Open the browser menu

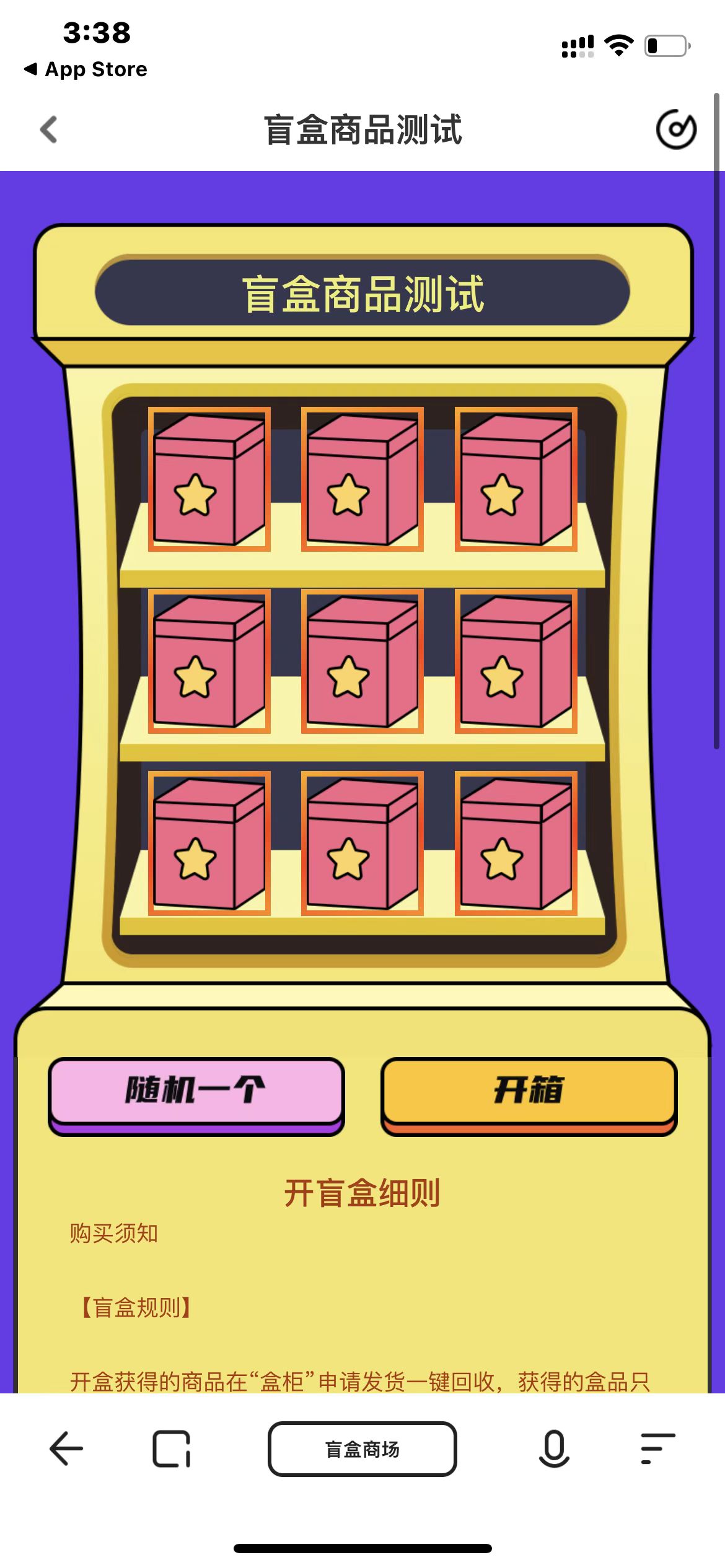pos(657,1449)
